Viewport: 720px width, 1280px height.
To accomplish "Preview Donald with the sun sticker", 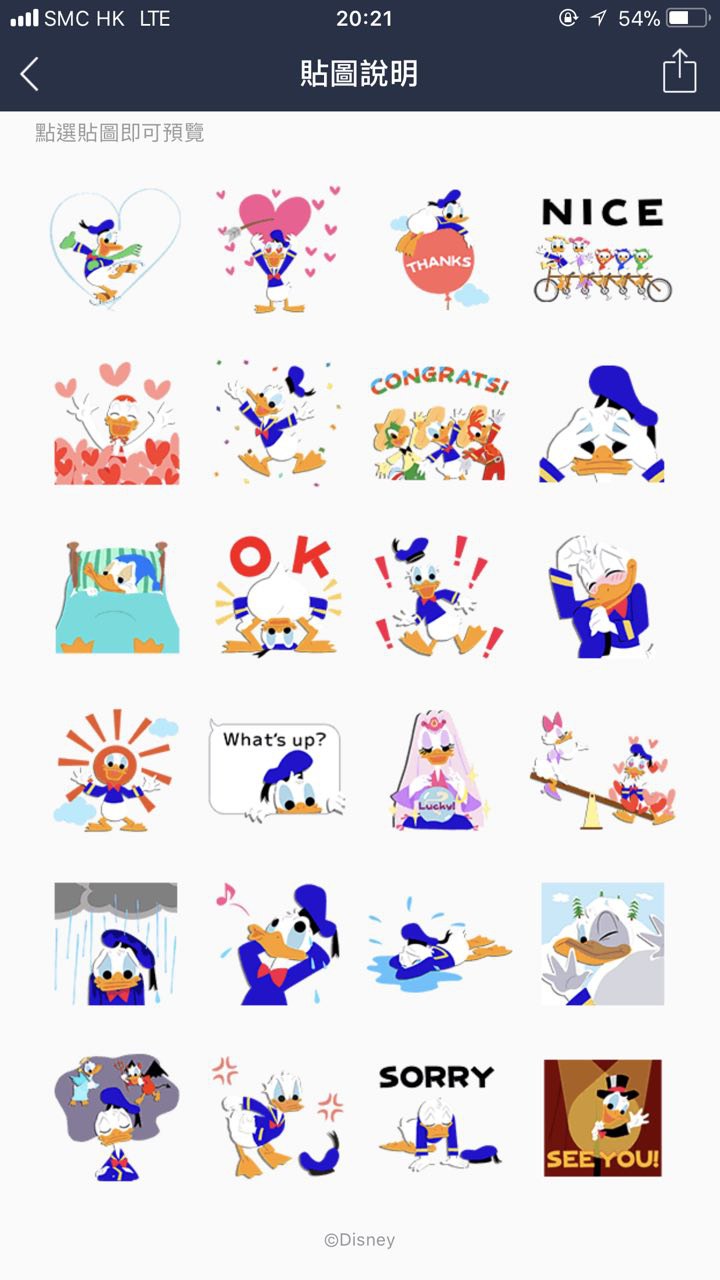I will [116, 770].
